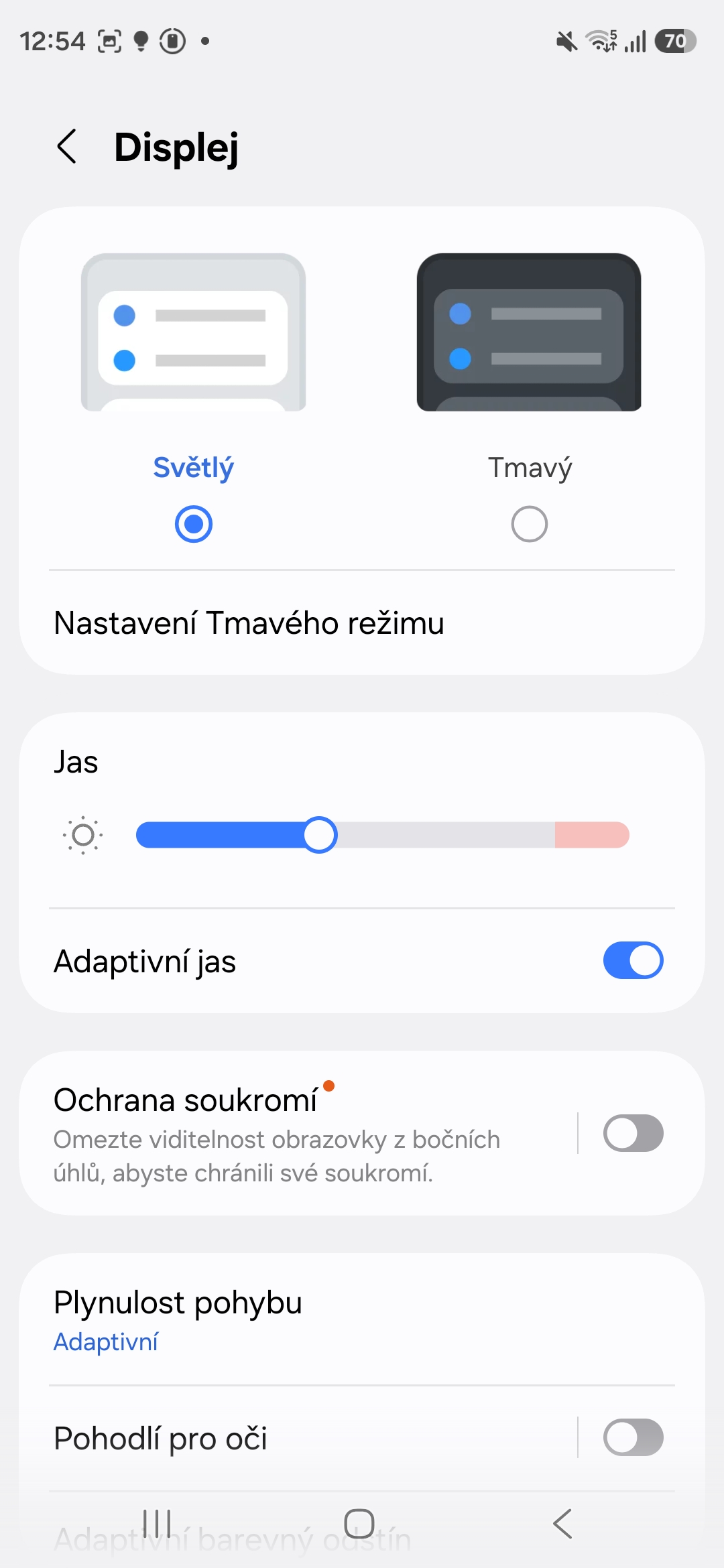Turn off Adaptivní jas
Screen dimensions: 724x1568
tap(633, 960)
